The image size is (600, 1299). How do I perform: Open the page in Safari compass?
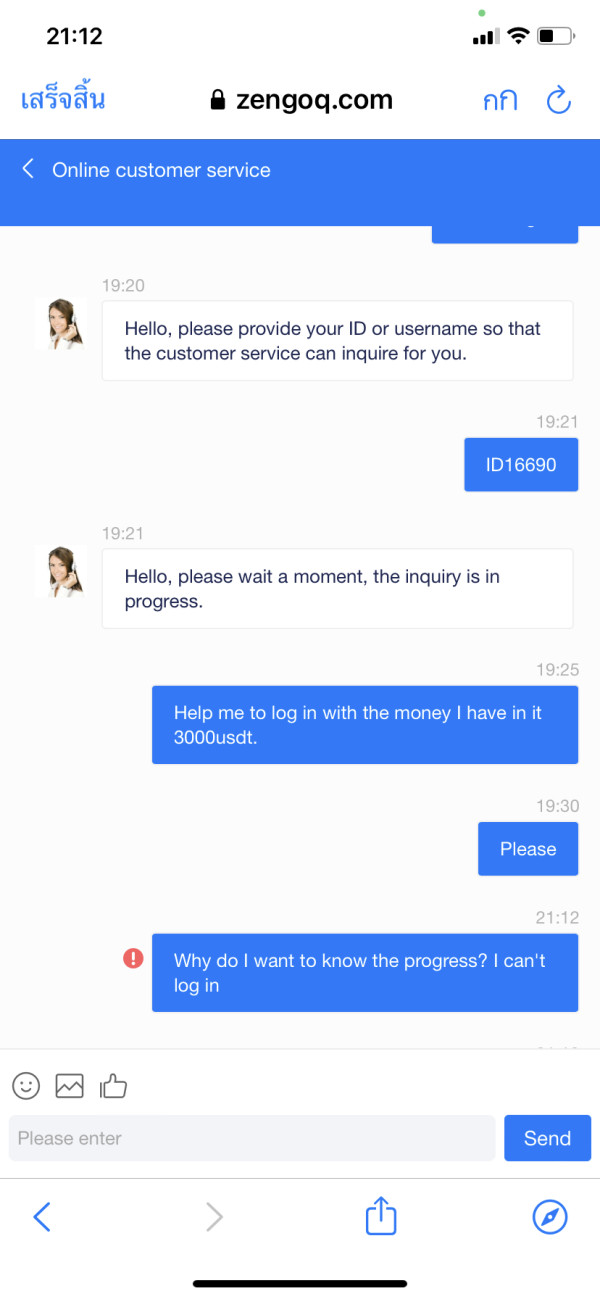tap(550, 1217)
